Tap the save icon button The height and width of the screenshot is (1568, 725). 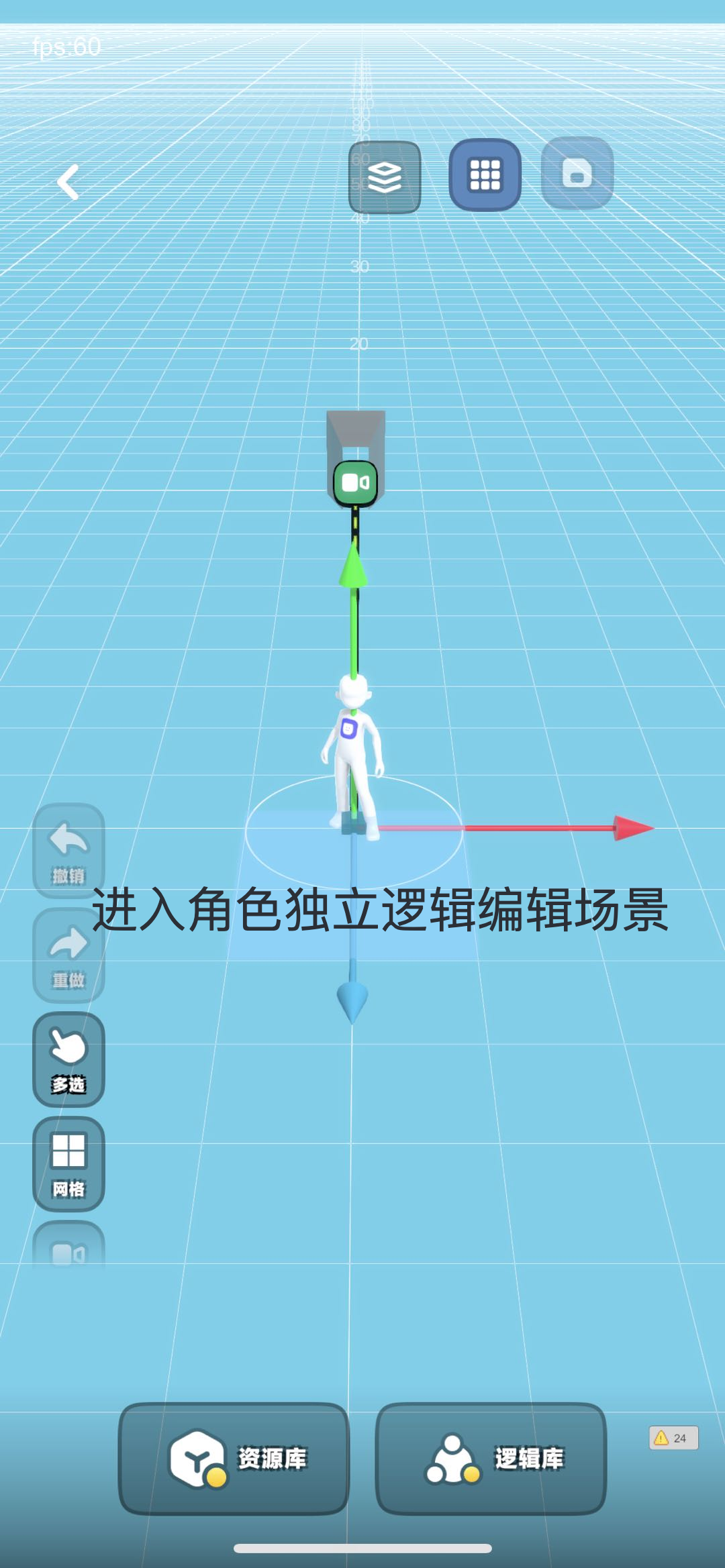tap(577, 173)
